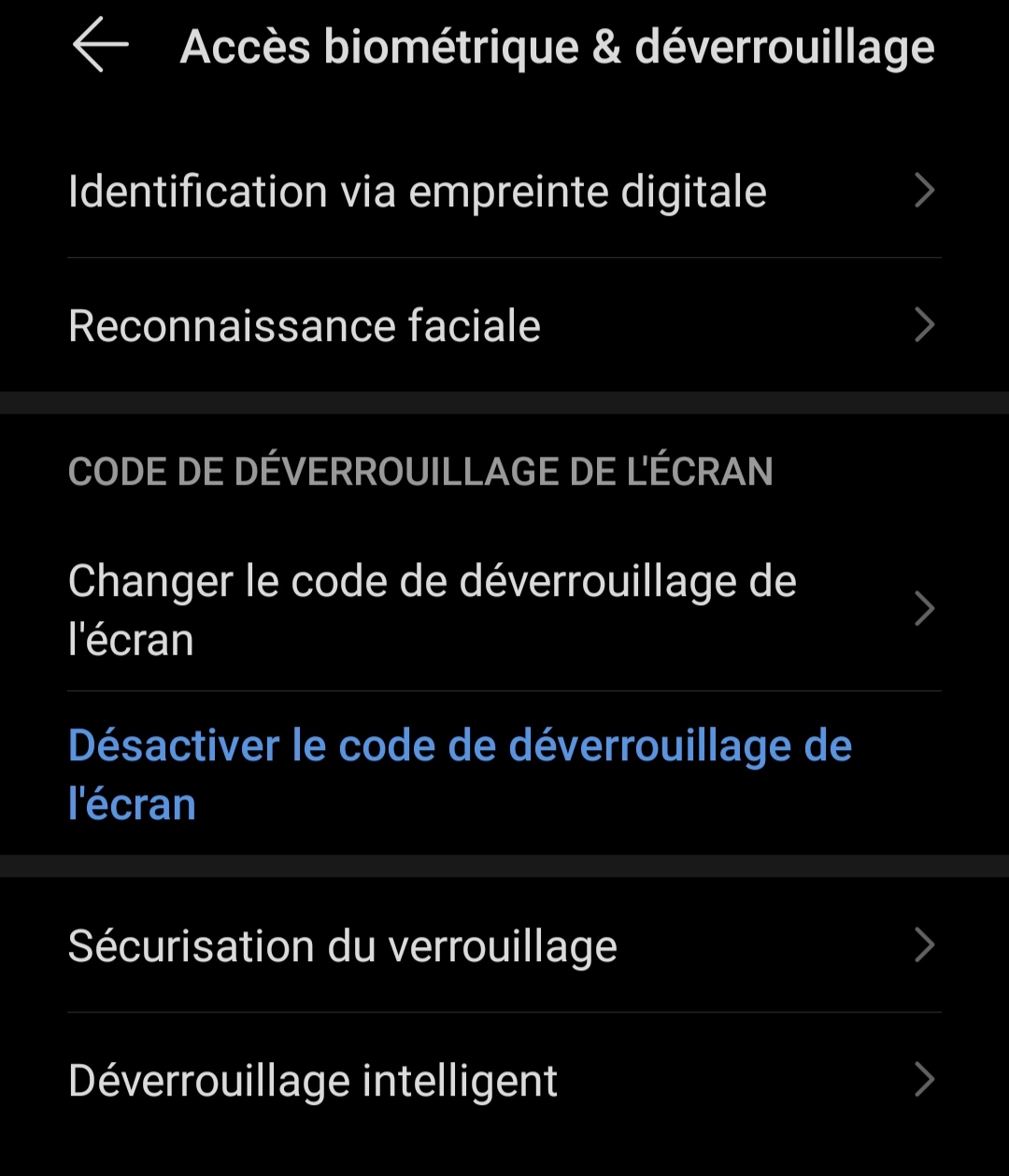Tap the Accès biométrique & déverrouillage title
This screenshot has width=1009, height=1176.
point(557,44)
